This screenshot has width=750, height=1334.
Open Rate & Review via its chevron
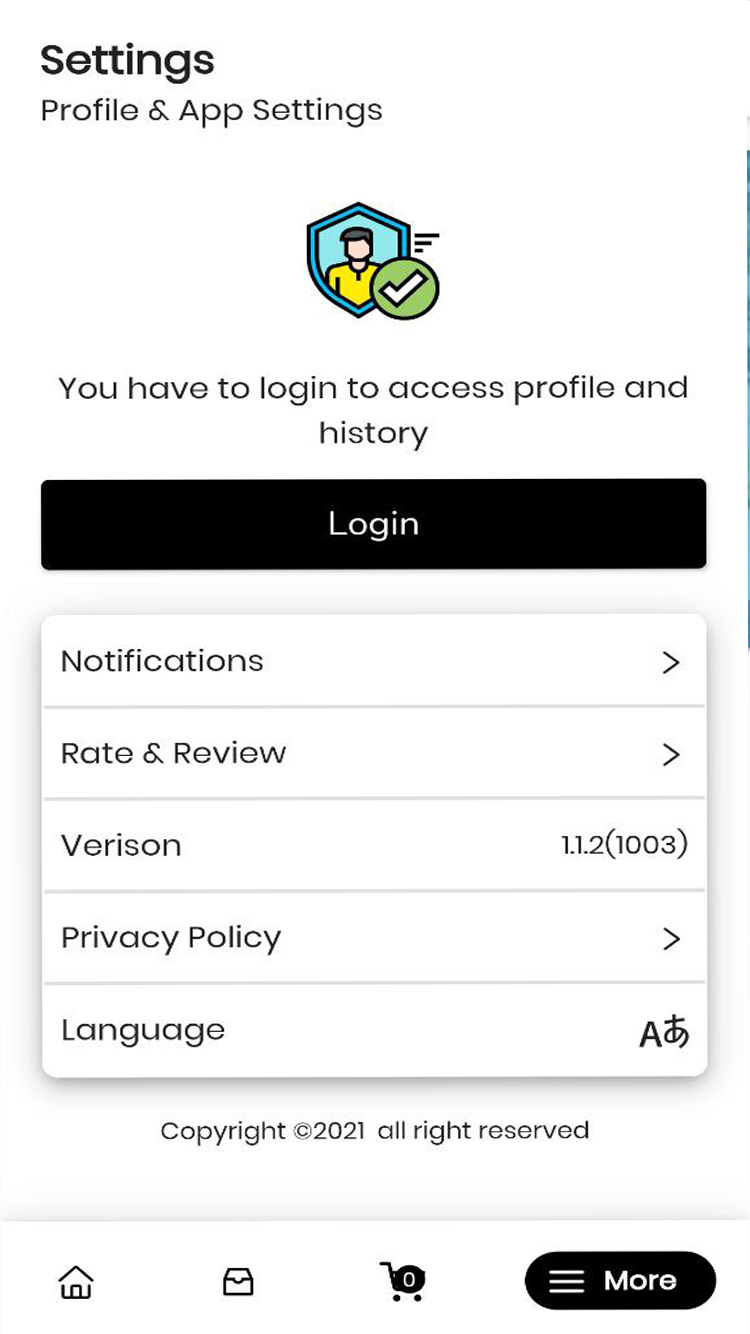672,754
